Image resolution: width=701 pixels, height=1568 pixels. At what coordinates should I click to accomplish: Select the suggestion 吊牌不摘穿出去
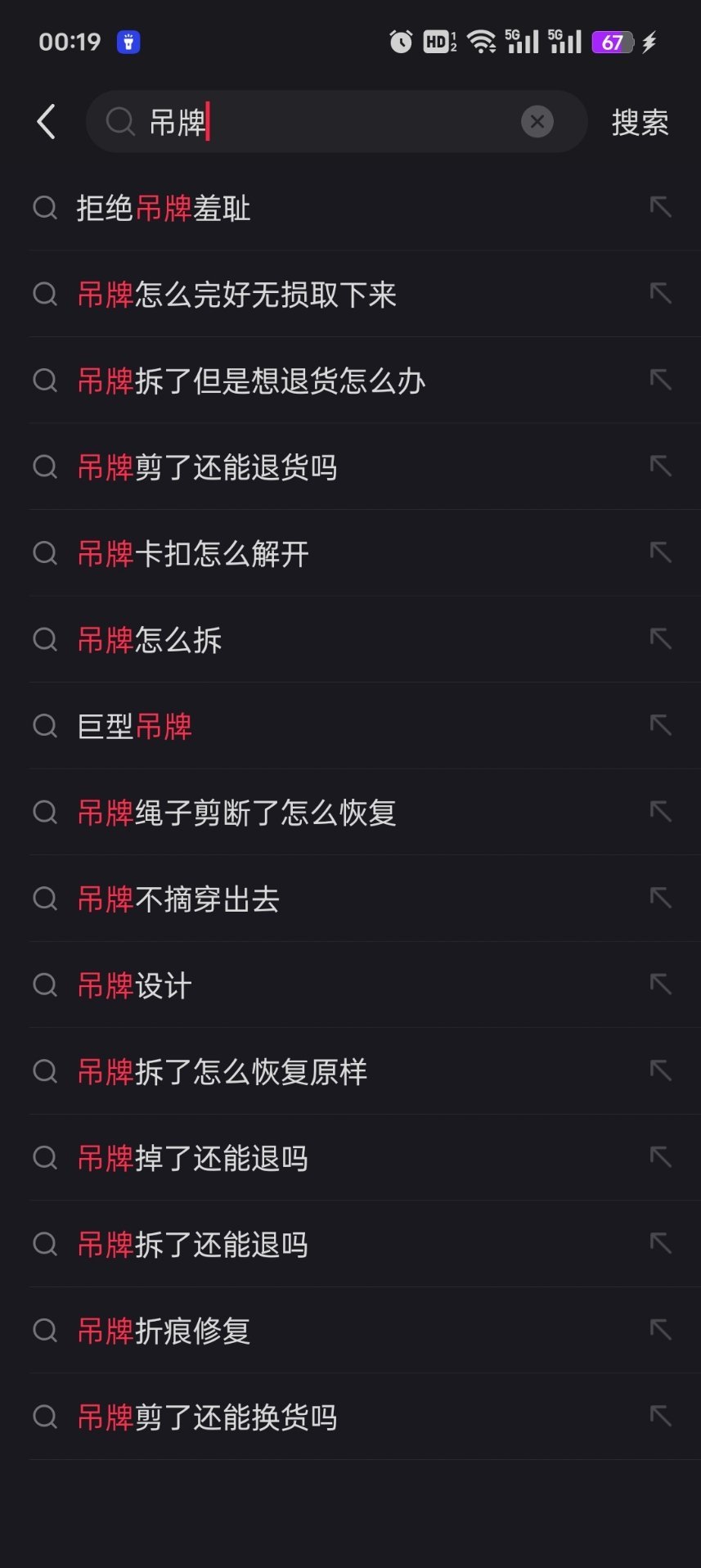[178, 899]
